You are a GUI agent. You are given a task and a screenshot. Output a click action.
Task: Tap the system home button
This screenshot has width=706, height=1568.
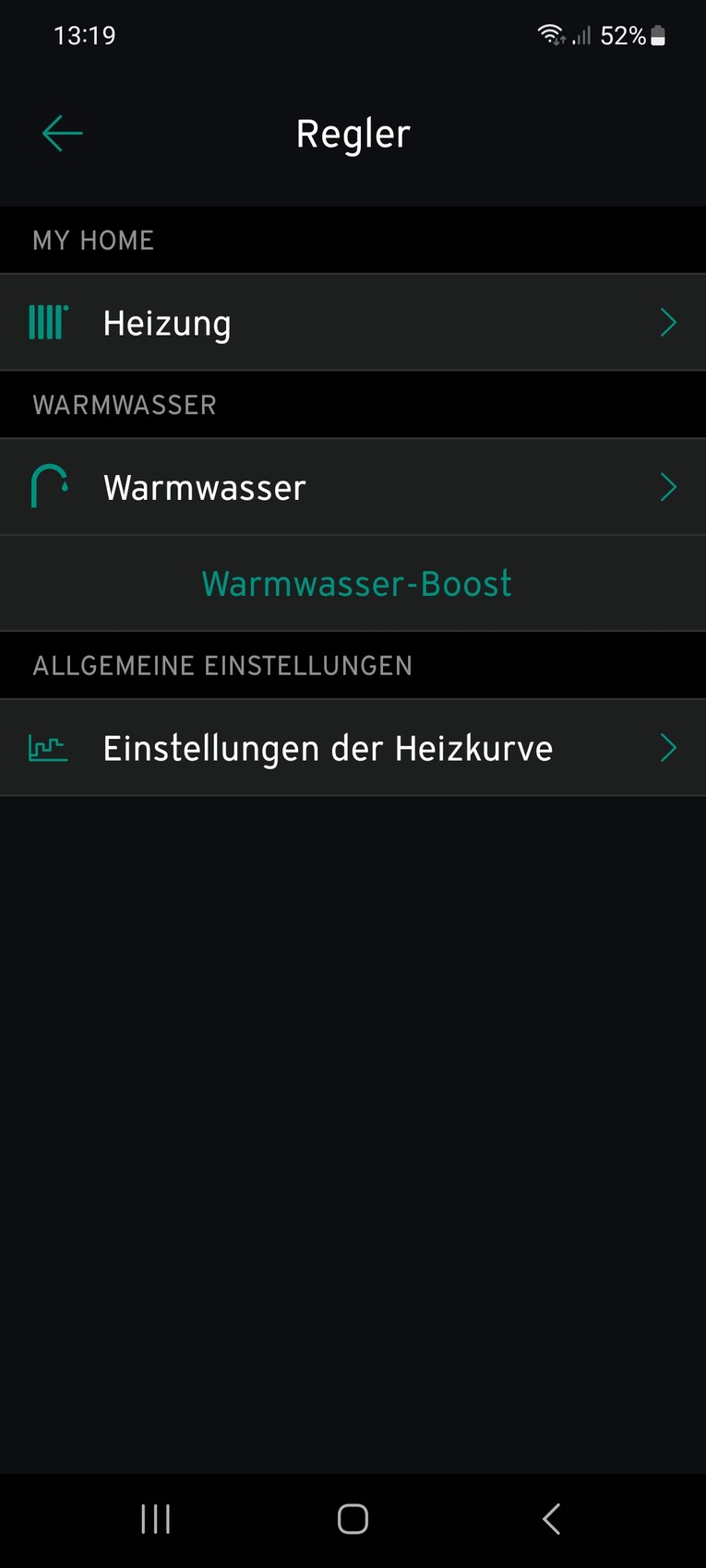(353, 1519)
